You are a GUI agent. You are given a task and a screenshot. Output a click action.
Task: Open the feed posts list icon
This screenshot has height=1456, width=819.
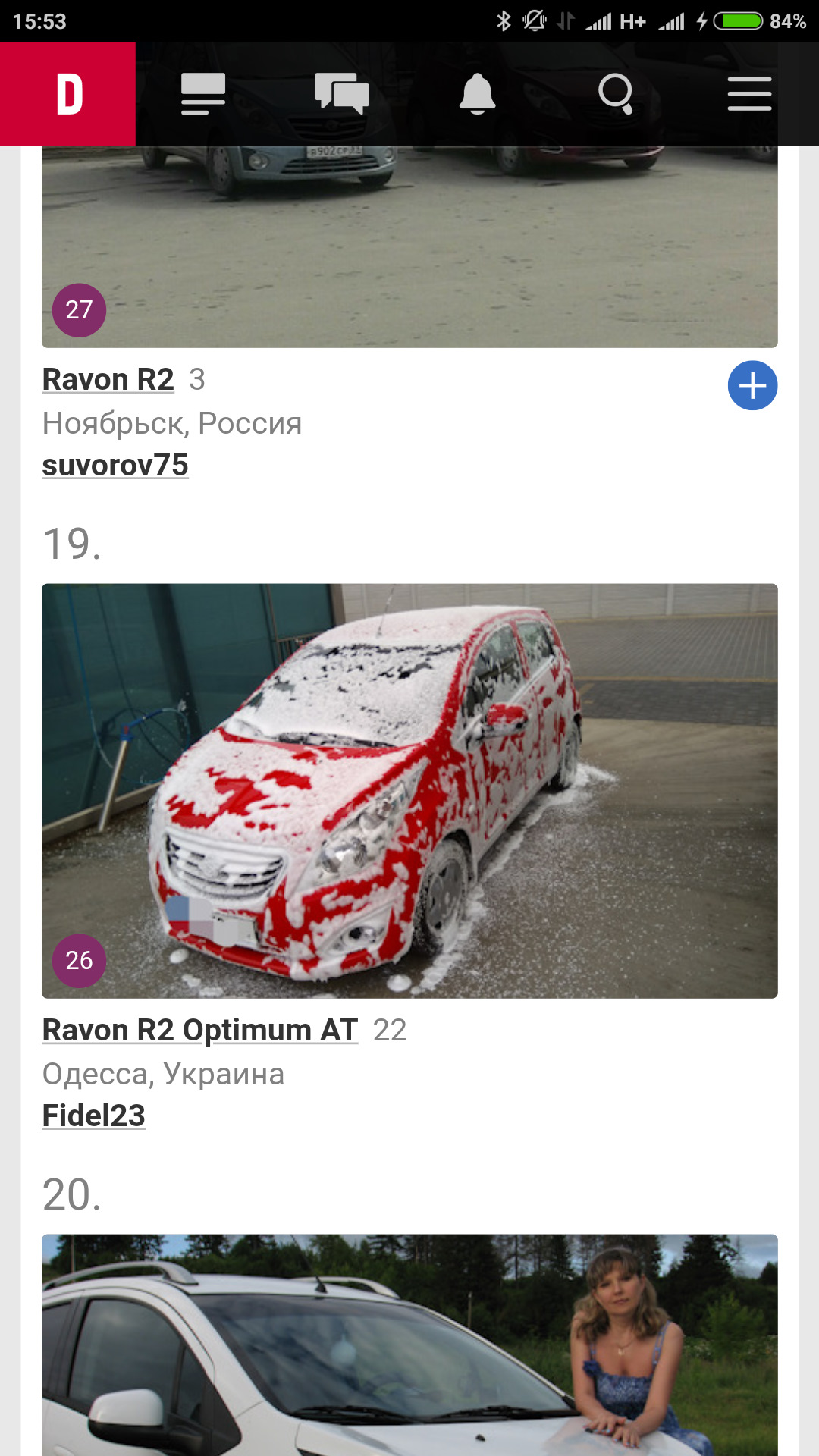[x=201, y=94]
